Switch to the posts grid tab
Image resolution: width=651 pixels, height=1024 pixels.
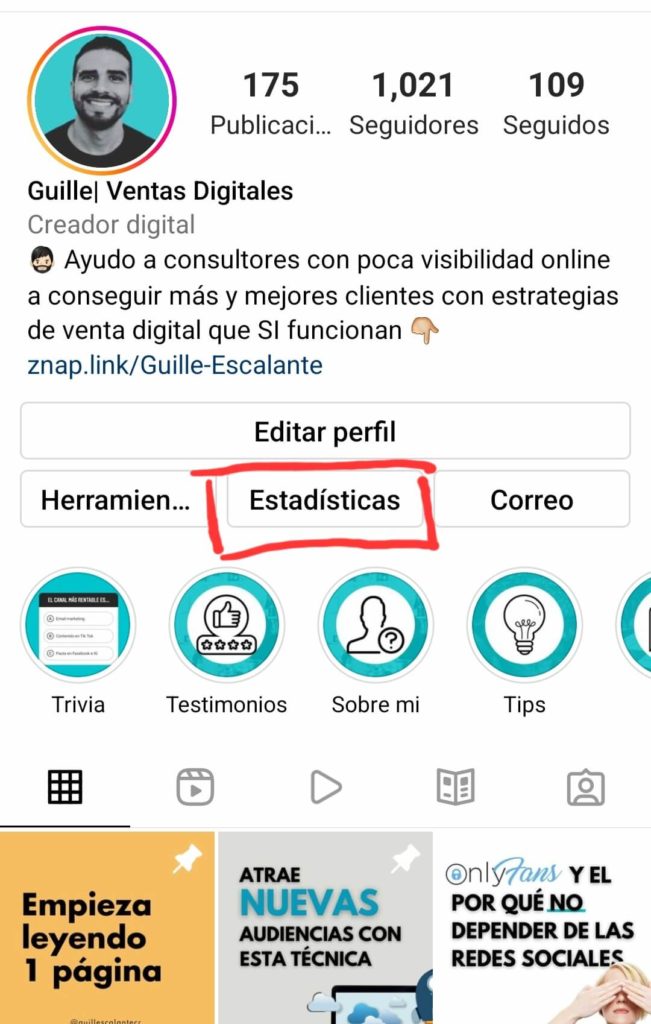click(65, 787)
